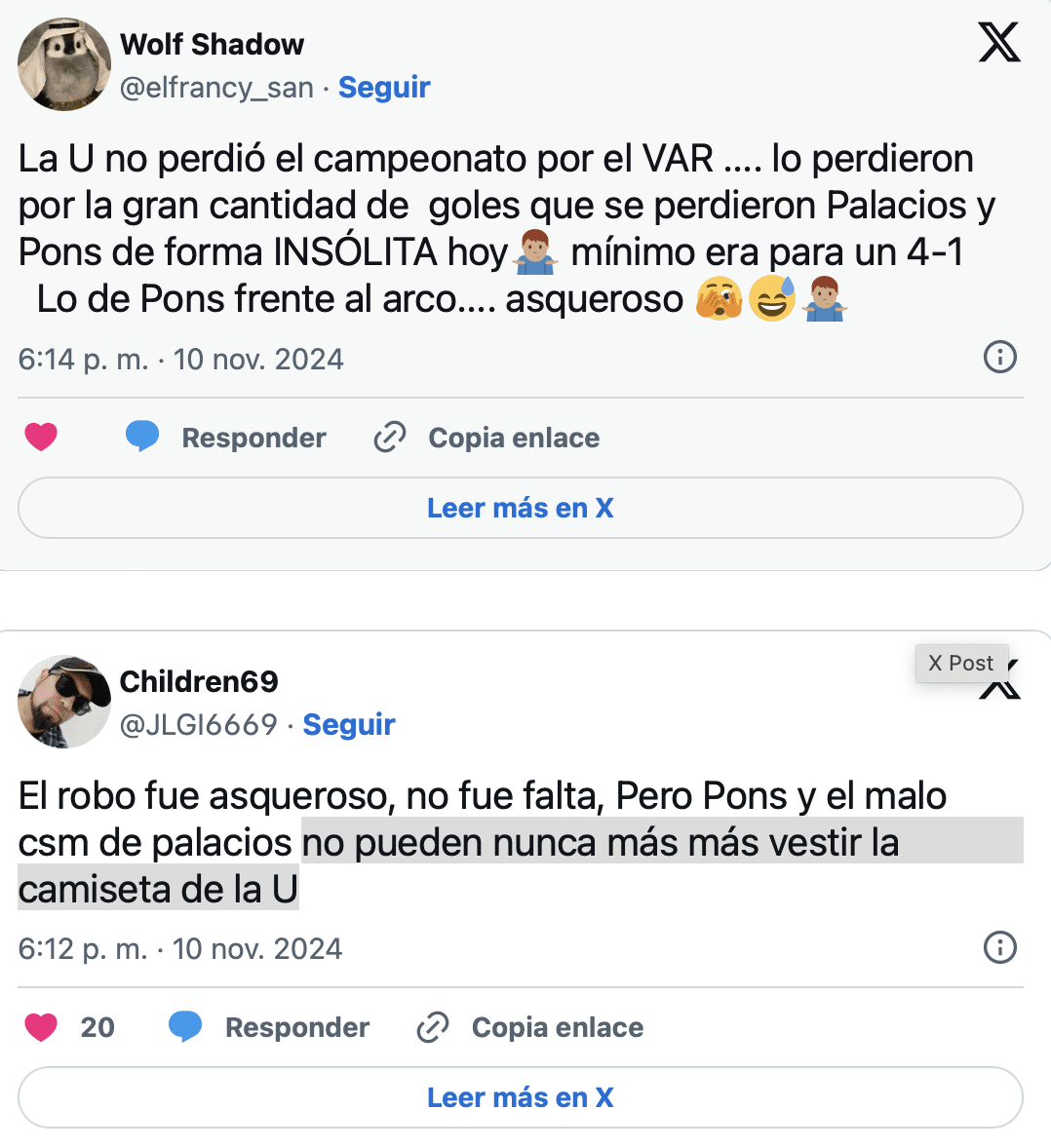
Task: Follow Children69 via the Seguir link
Action: point(348,725)
